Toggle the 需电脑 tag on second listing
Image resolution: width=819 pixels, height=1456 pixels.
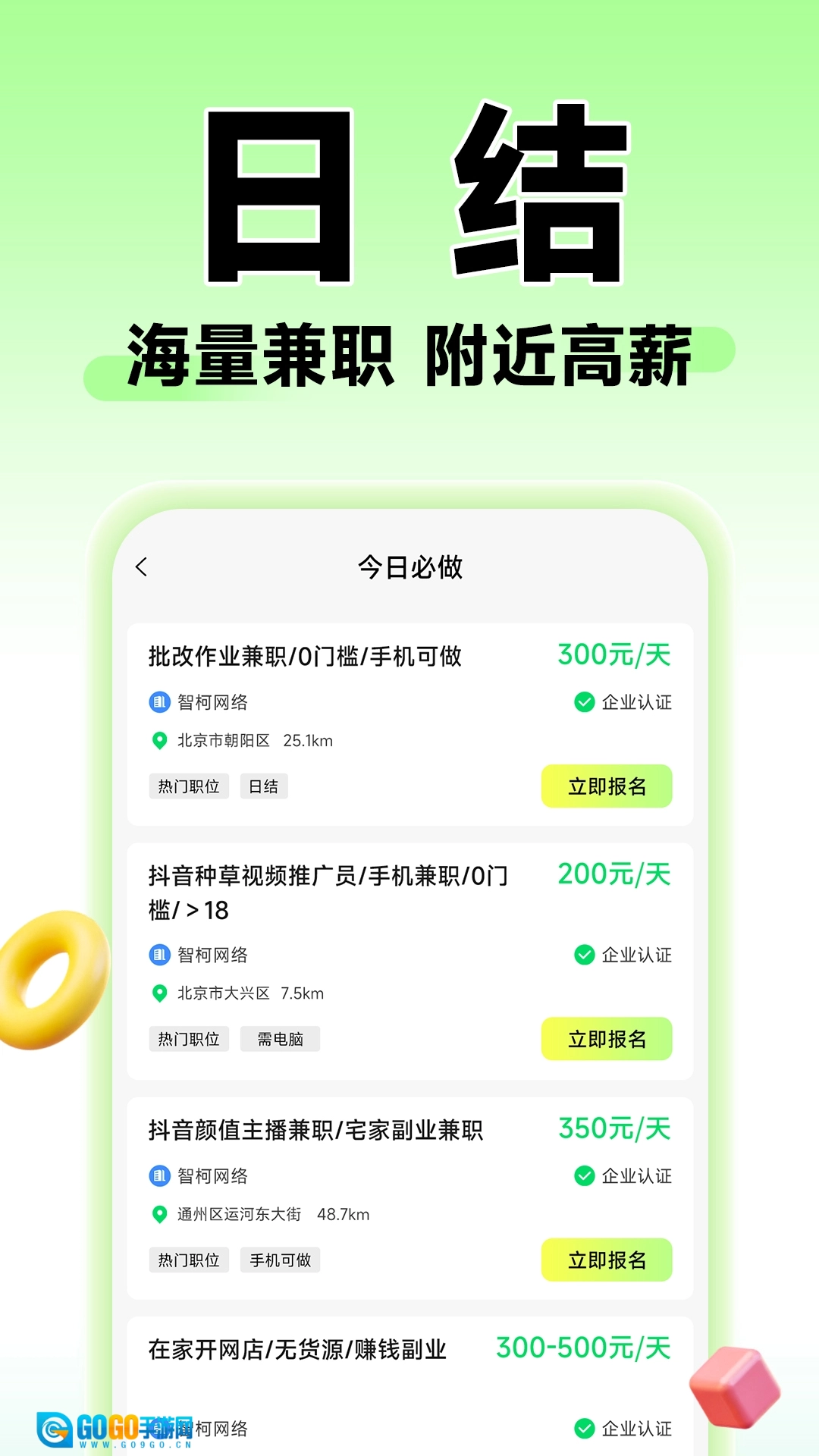tap(280, 1039)
